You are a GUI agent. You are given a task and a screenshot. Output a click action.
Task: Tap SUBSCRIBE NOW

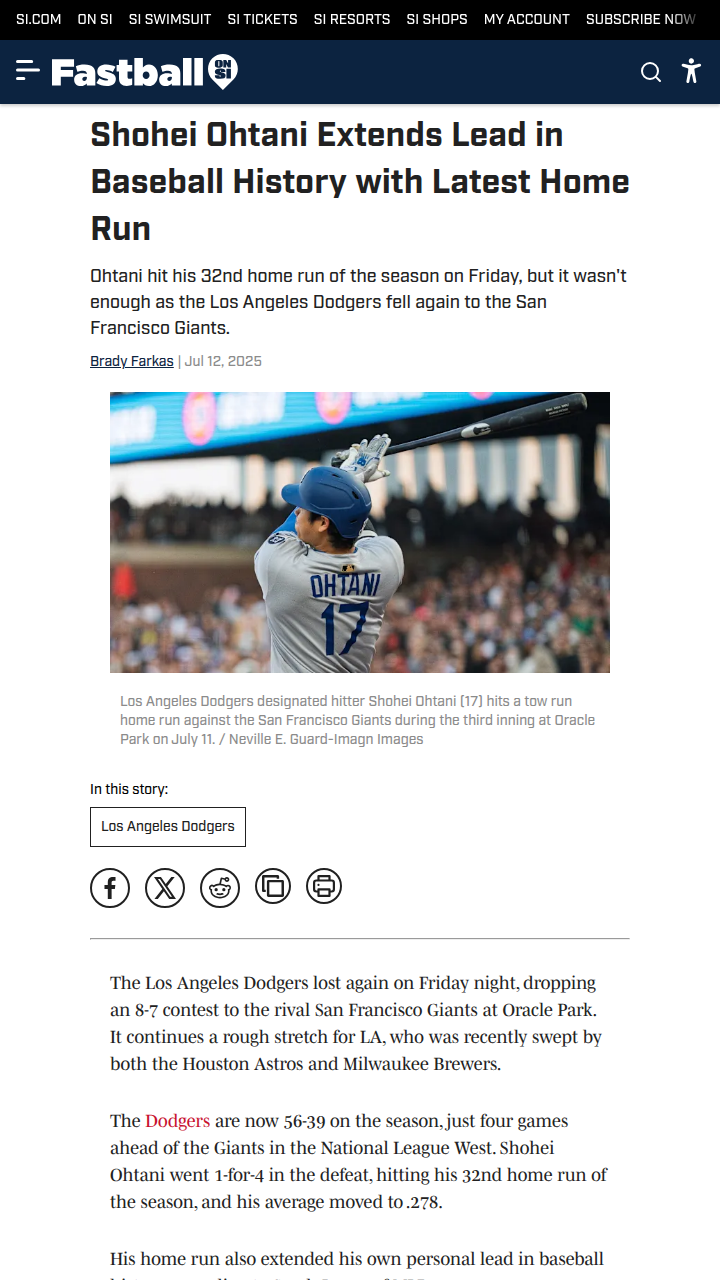641,19
